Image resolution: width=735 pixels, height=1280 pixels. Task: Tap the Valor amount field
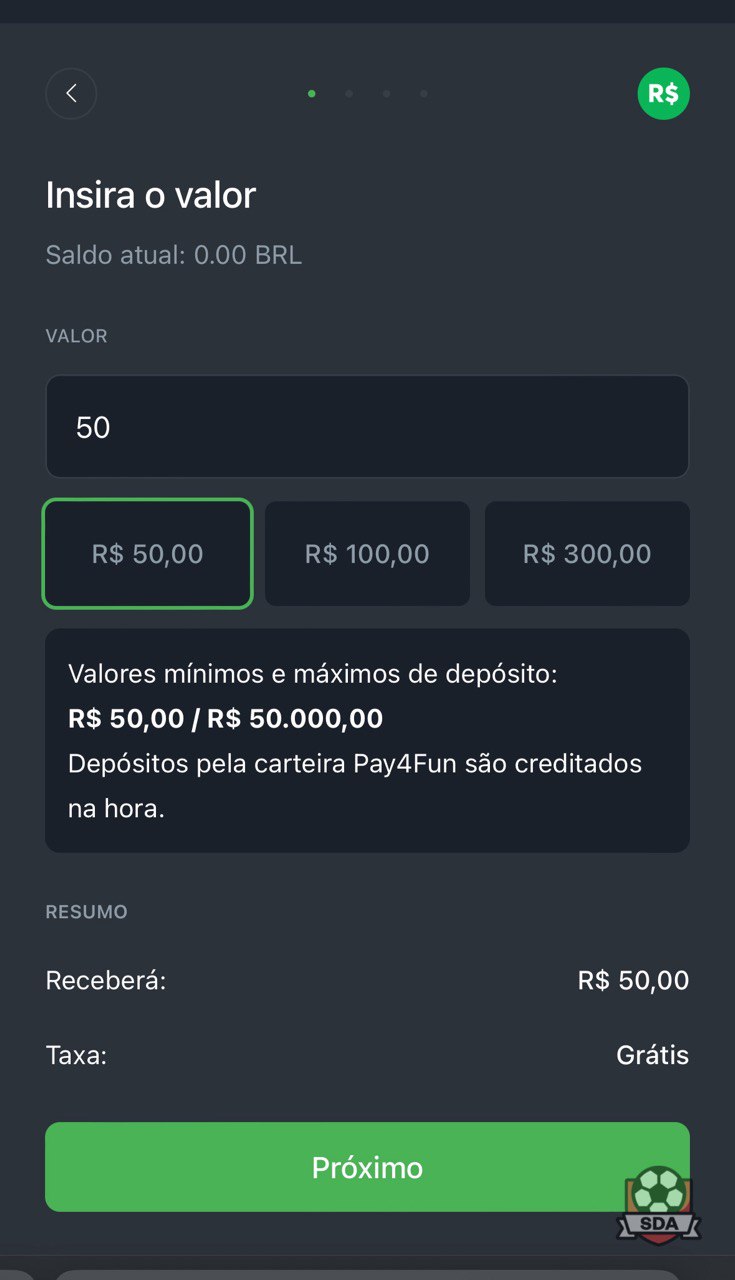coord(367,427)
